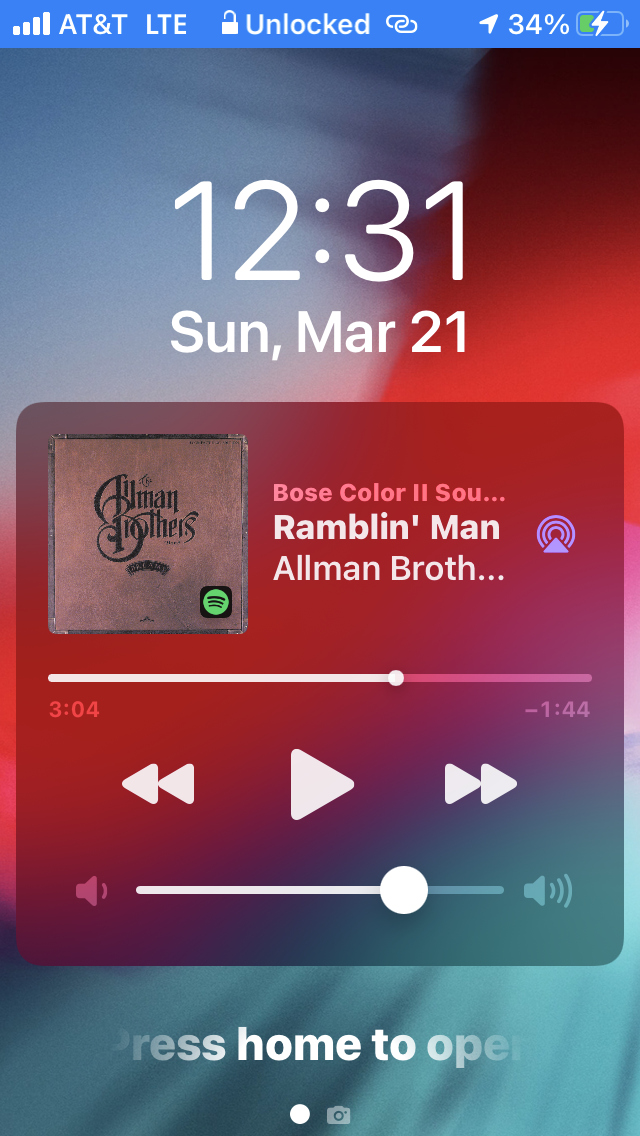Tap the volume slider
Screen dimensions: 640x1136
320,890
